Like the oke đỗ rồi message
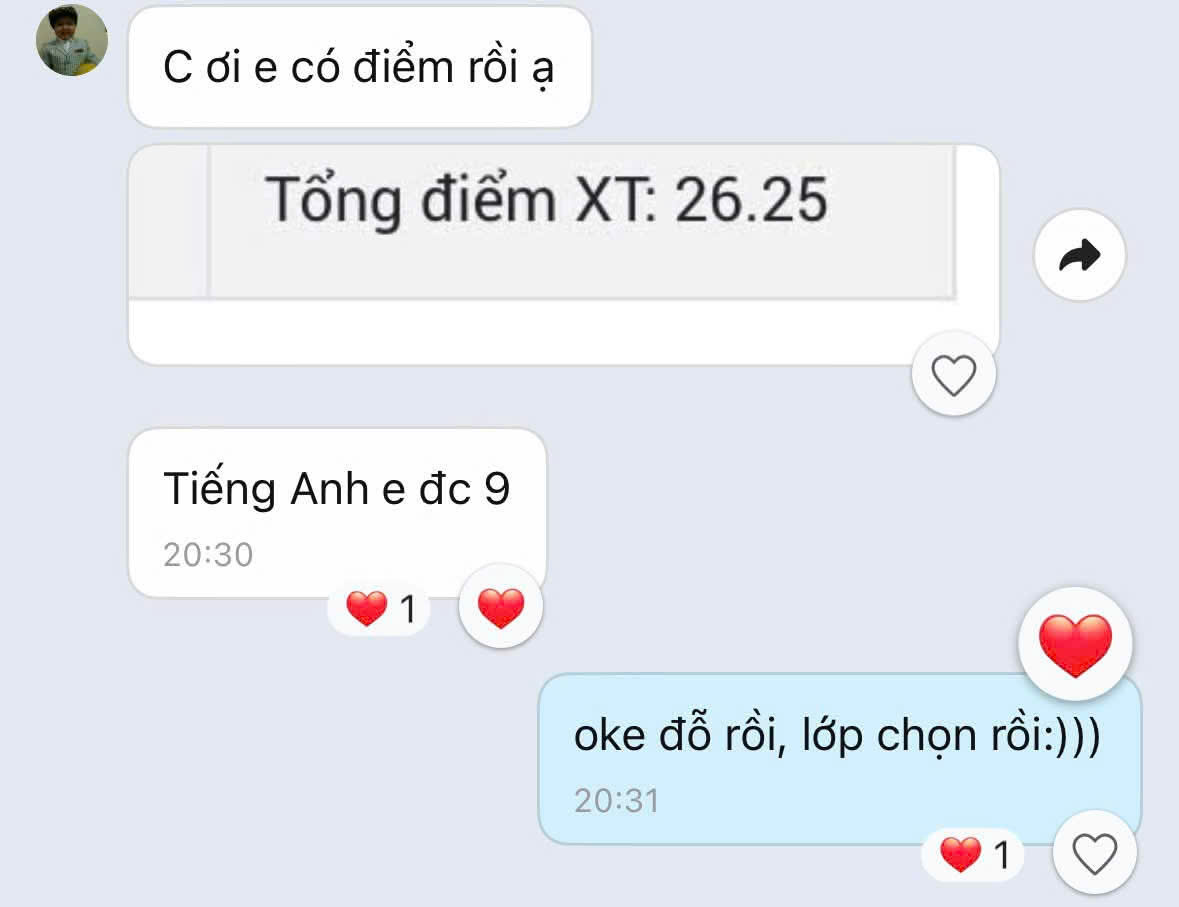Viewport: 1179px width, 907px height. point(1094,854)
